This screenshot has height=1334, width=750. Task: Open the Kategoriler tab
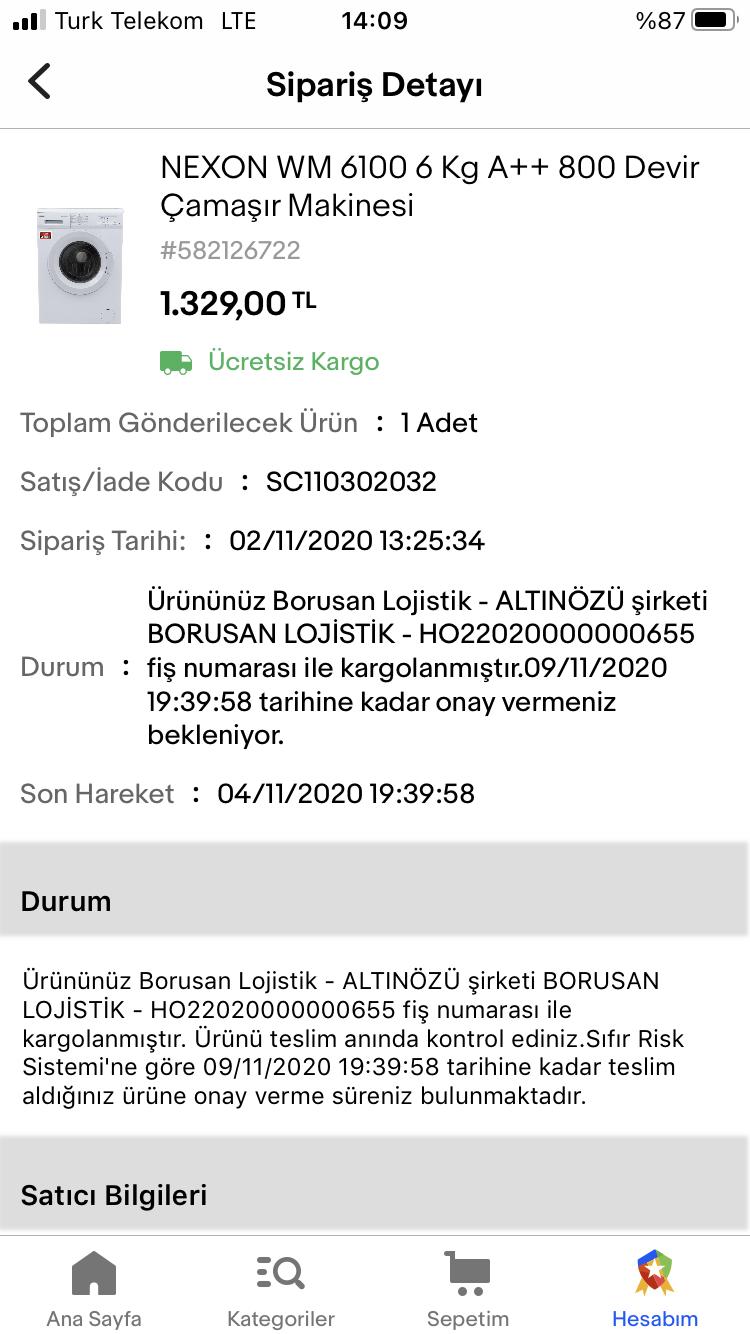tap(281, 1289)
